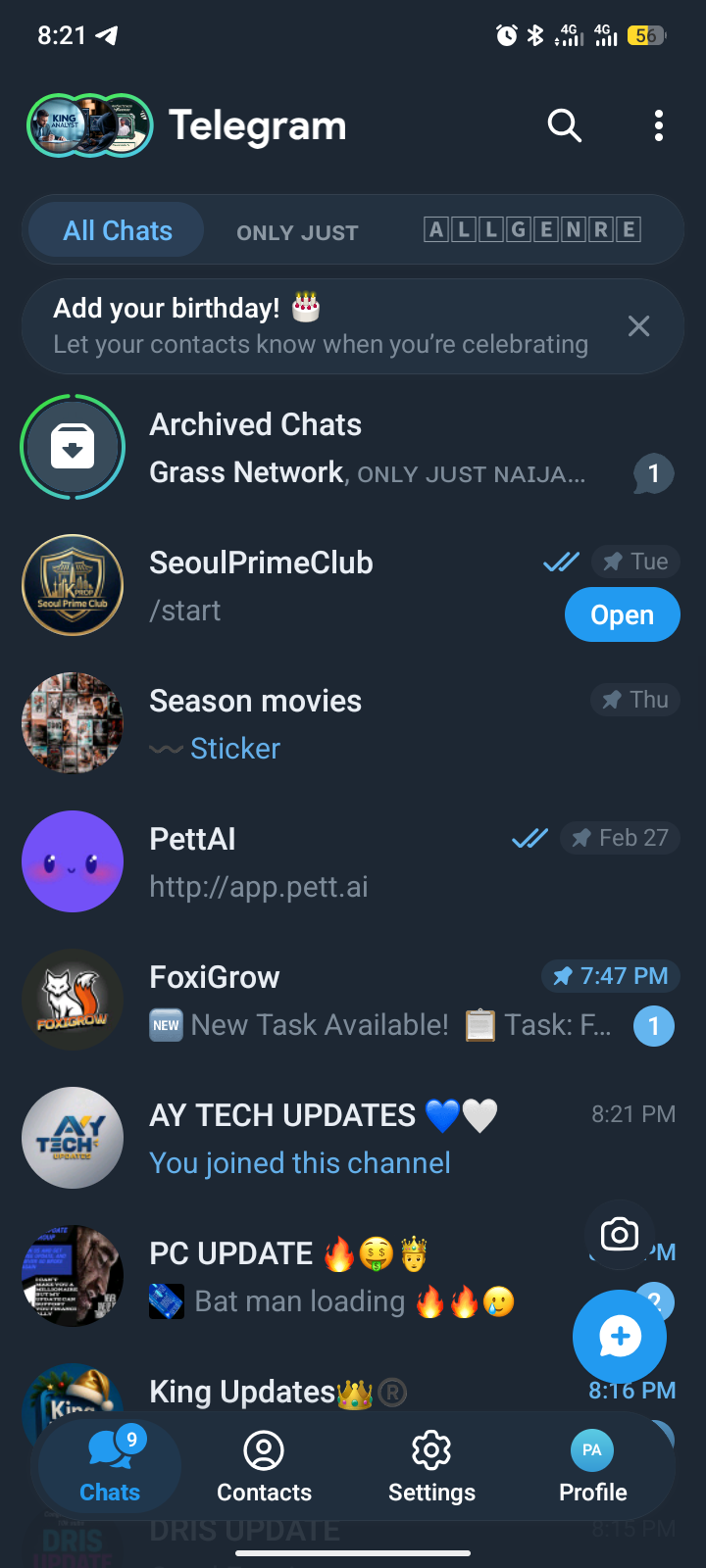Go to the Contacts tab

(264, 1466)
